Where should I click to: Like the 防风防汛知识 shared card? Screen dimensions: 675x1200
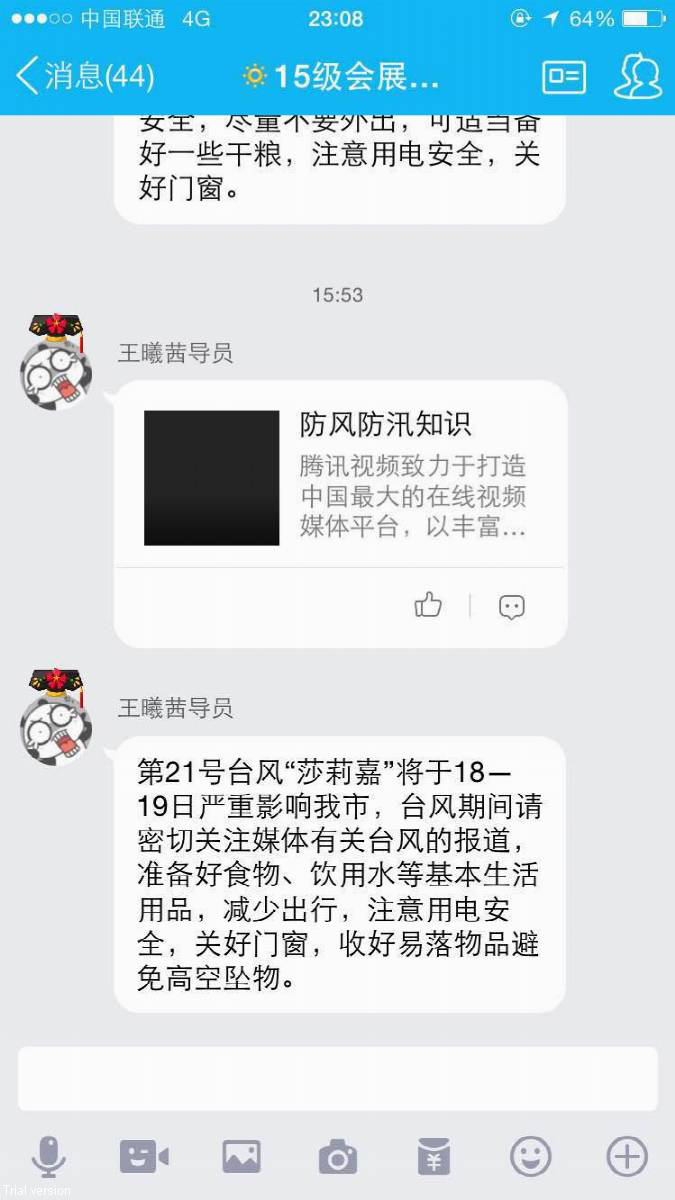click(x=428, y=605)
